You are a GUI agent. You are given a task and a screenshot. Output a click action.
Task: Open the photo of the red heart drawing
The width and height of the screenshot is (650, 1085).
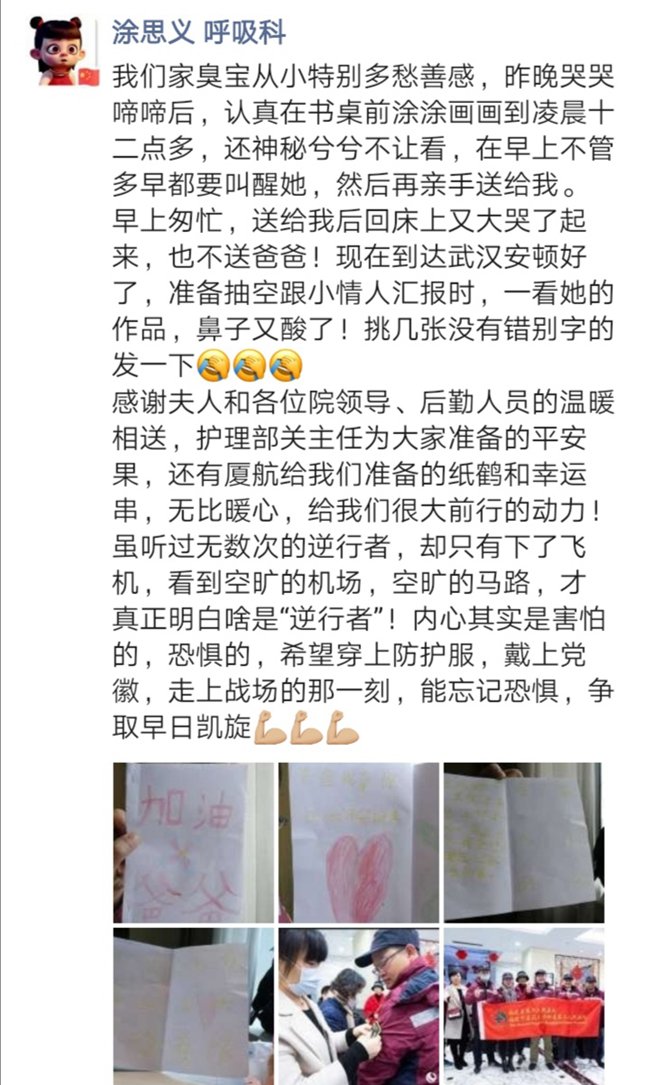coord(358,842)
